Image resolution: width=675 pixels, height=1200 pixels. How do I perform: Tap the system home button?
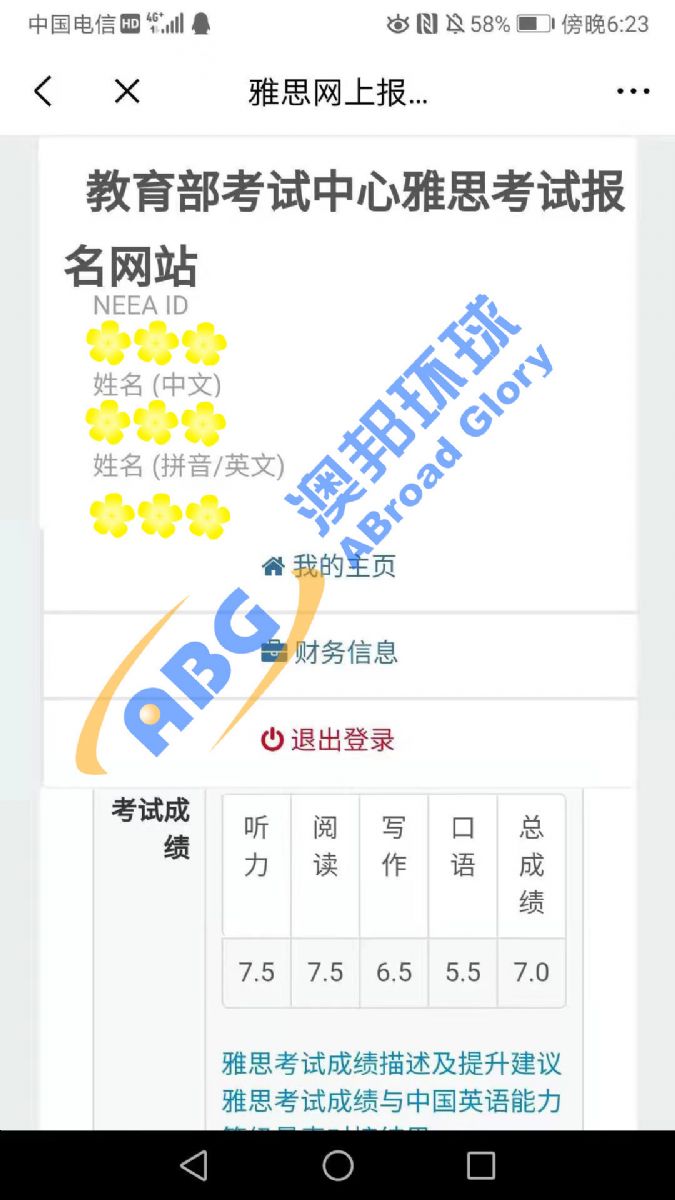click(x=338, y=1165)
